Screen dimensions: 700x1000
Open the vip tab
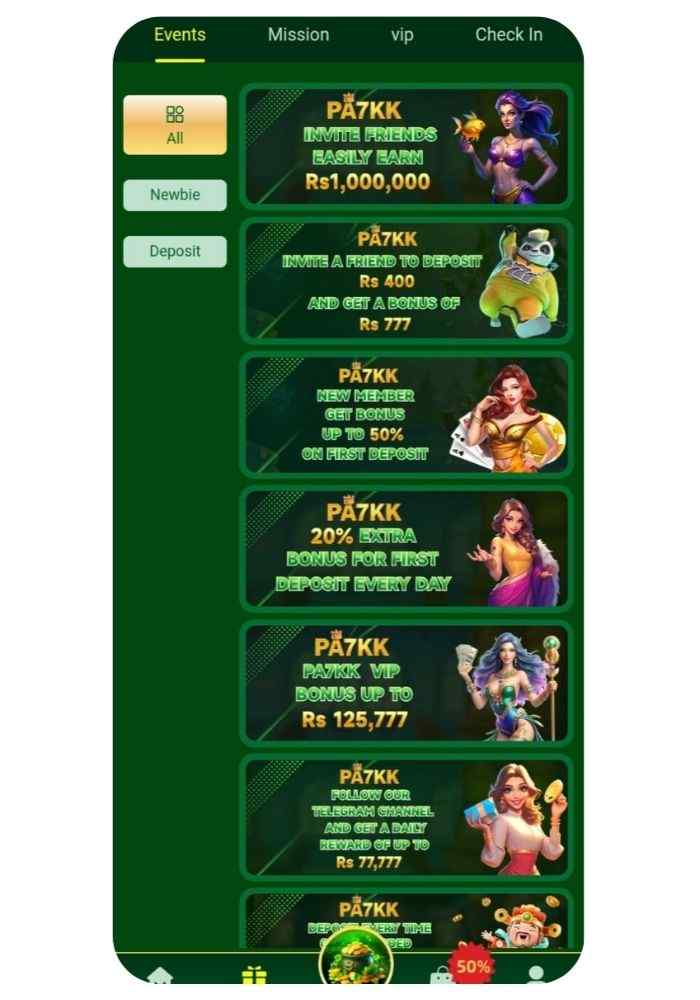(x=402, y=35)
